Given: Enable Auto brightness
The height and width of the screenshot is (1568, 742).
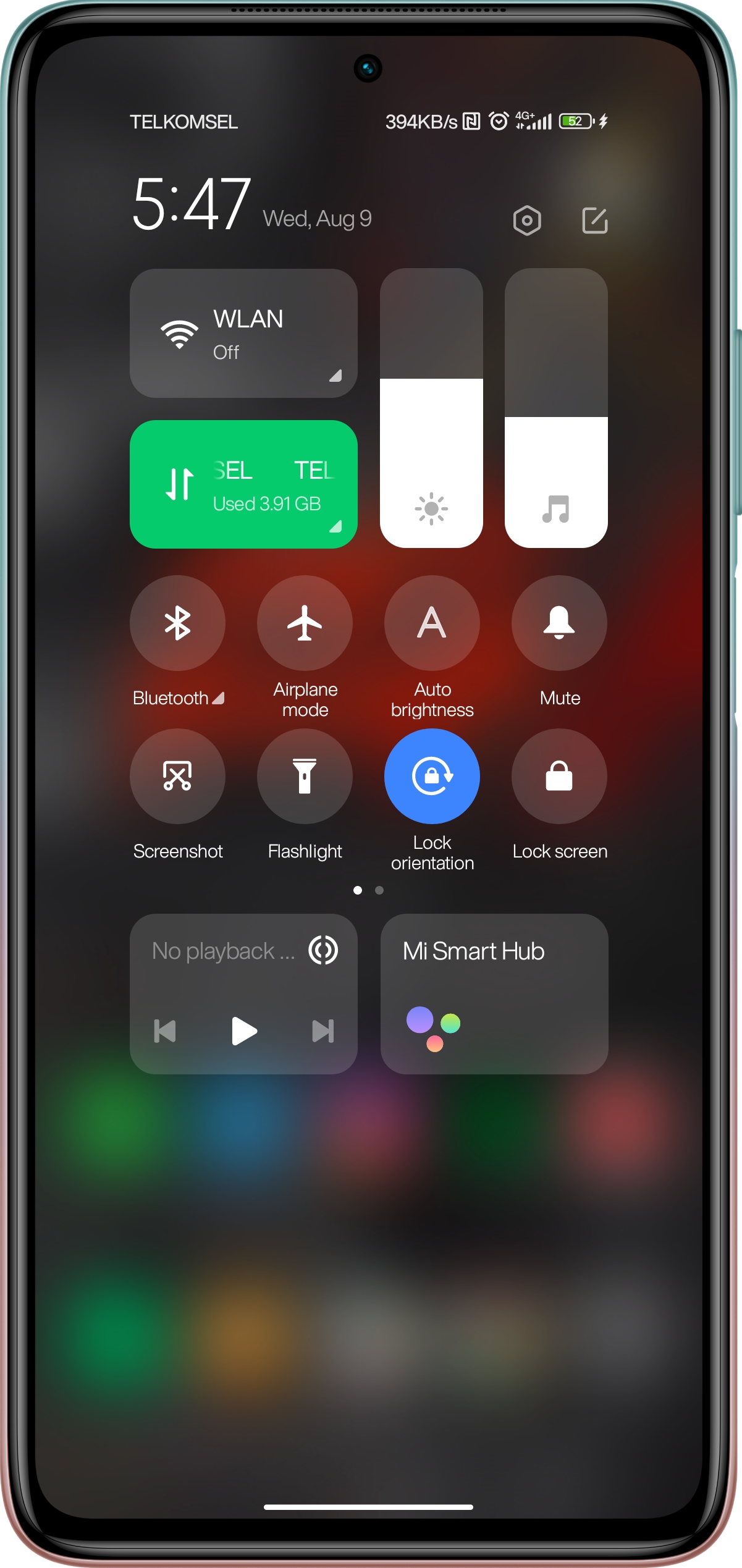Looking at the screenshot, I should [x=432, y=623].
